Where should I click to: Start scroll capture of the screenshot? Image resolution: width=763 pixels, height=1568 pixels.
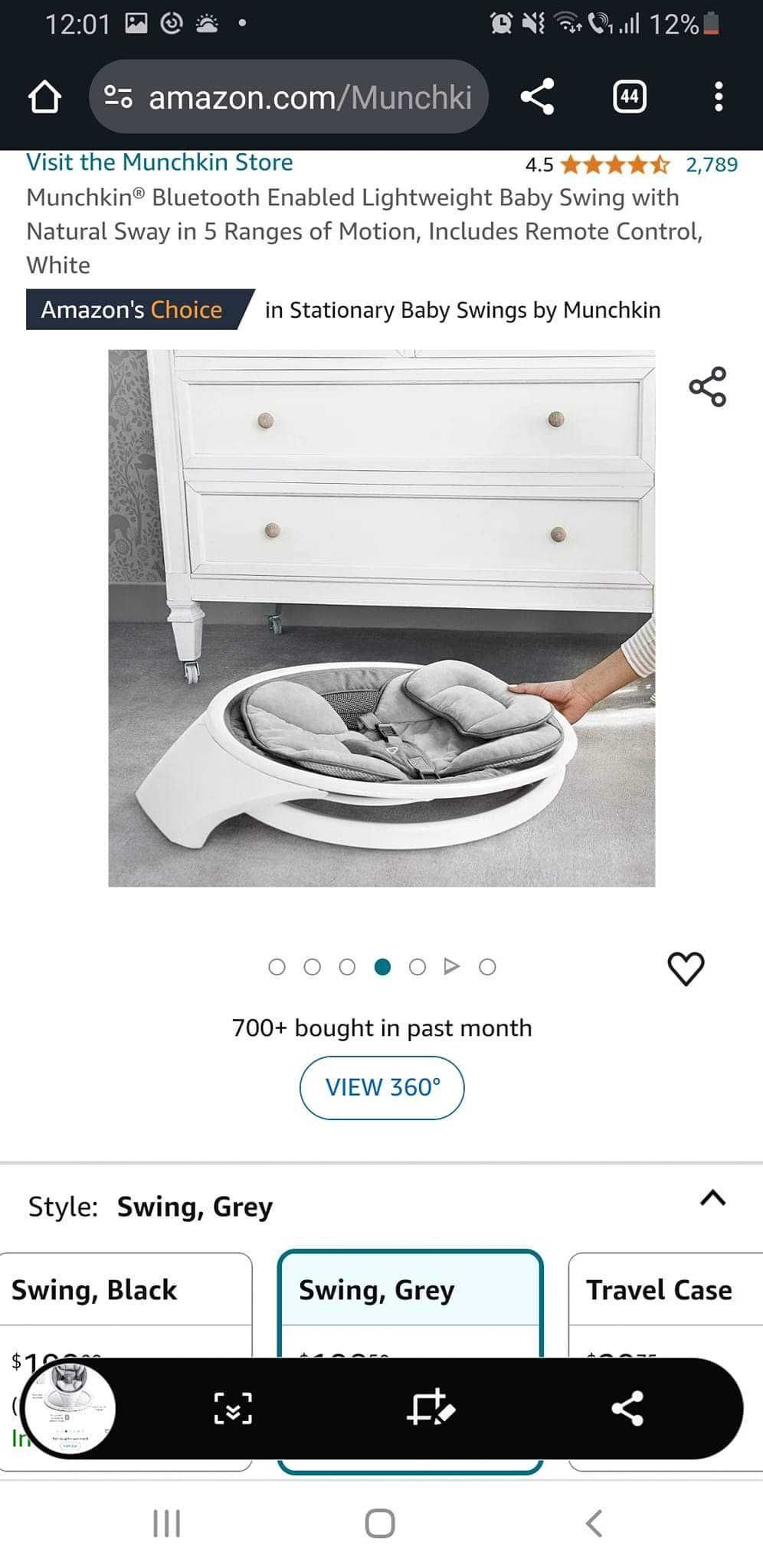point(233,1409)
